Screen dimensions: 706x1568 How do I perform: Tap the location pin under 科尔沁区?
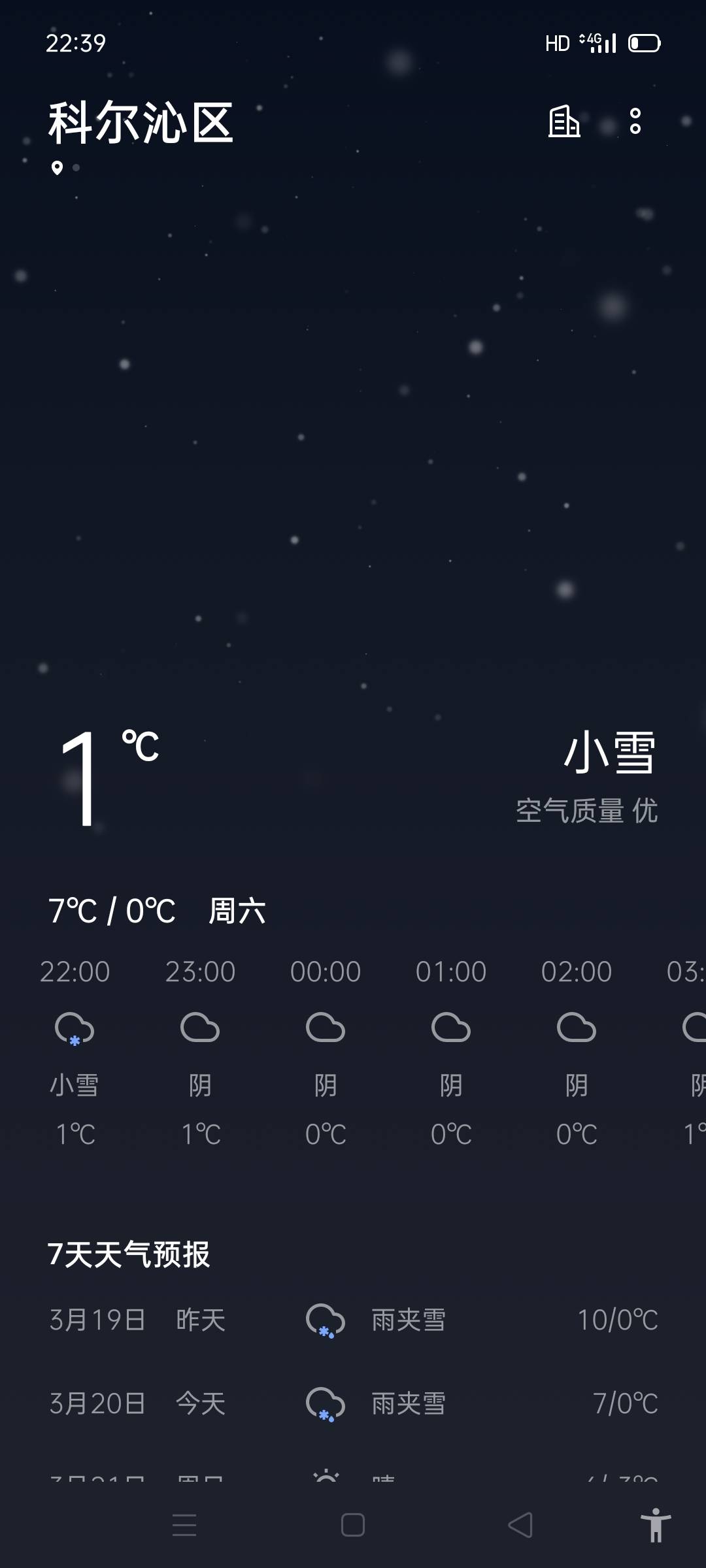pyautogui.click(x=58, y=169)
